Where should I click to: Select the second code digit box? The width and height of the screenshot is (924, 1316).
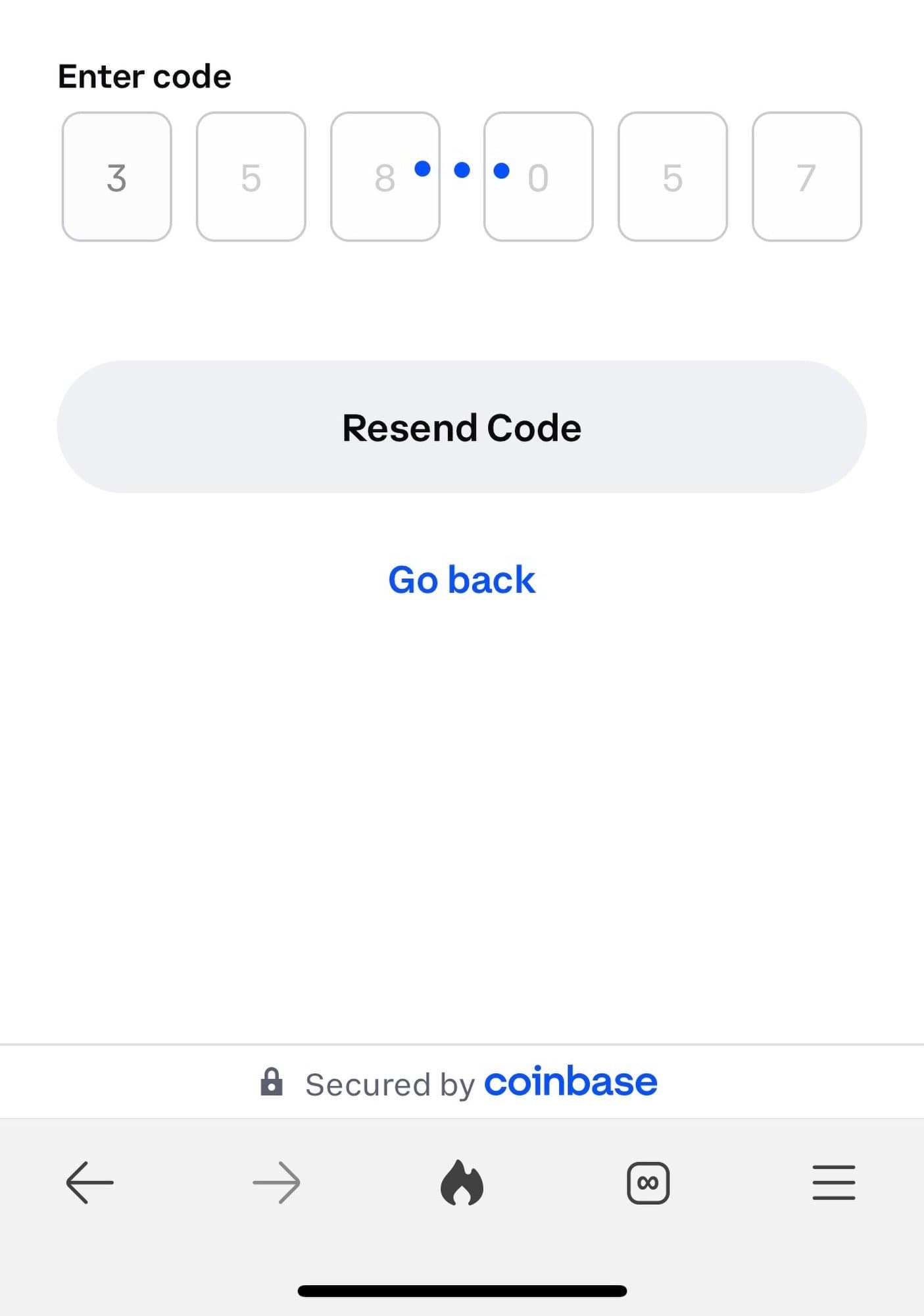pos(251,177)
